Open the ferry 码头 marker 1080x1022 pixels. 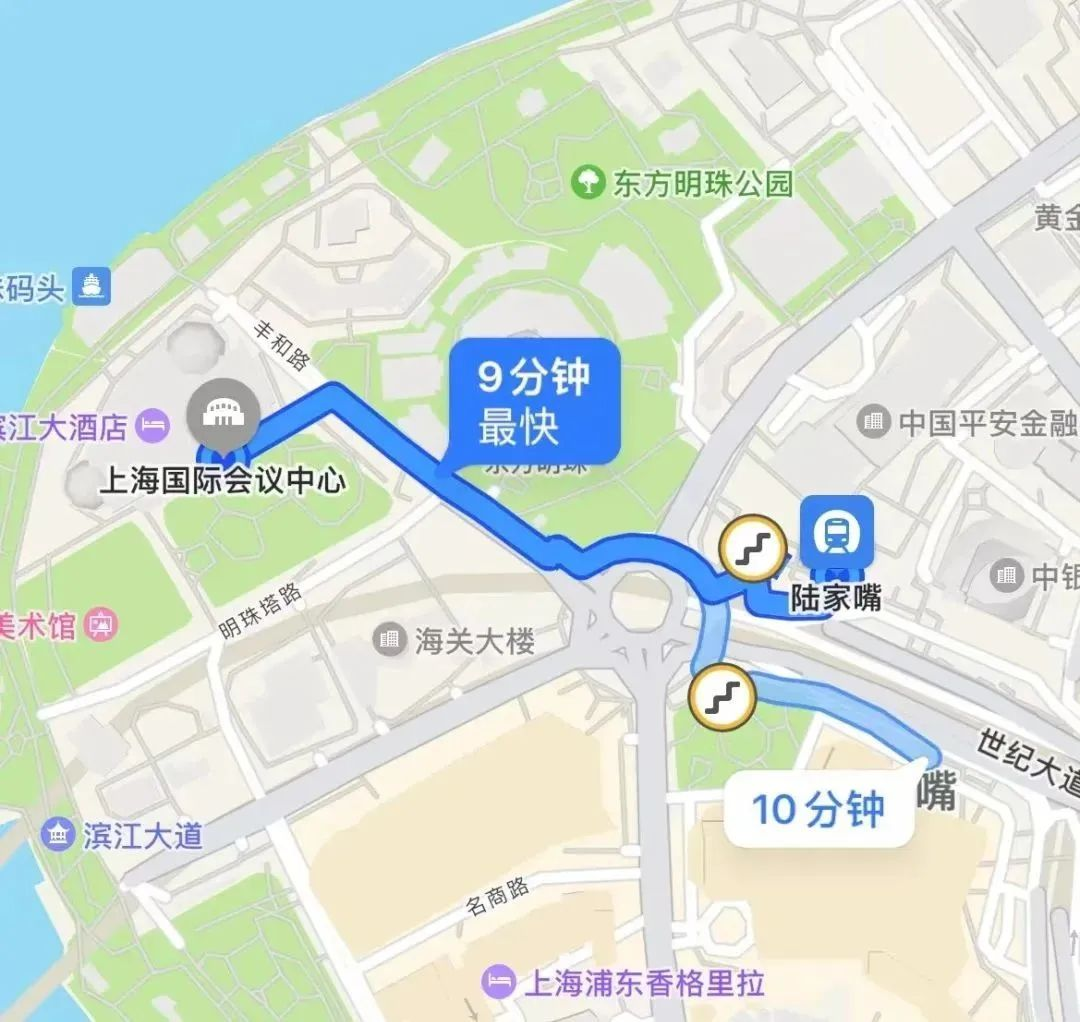click(x=94, y=287)
